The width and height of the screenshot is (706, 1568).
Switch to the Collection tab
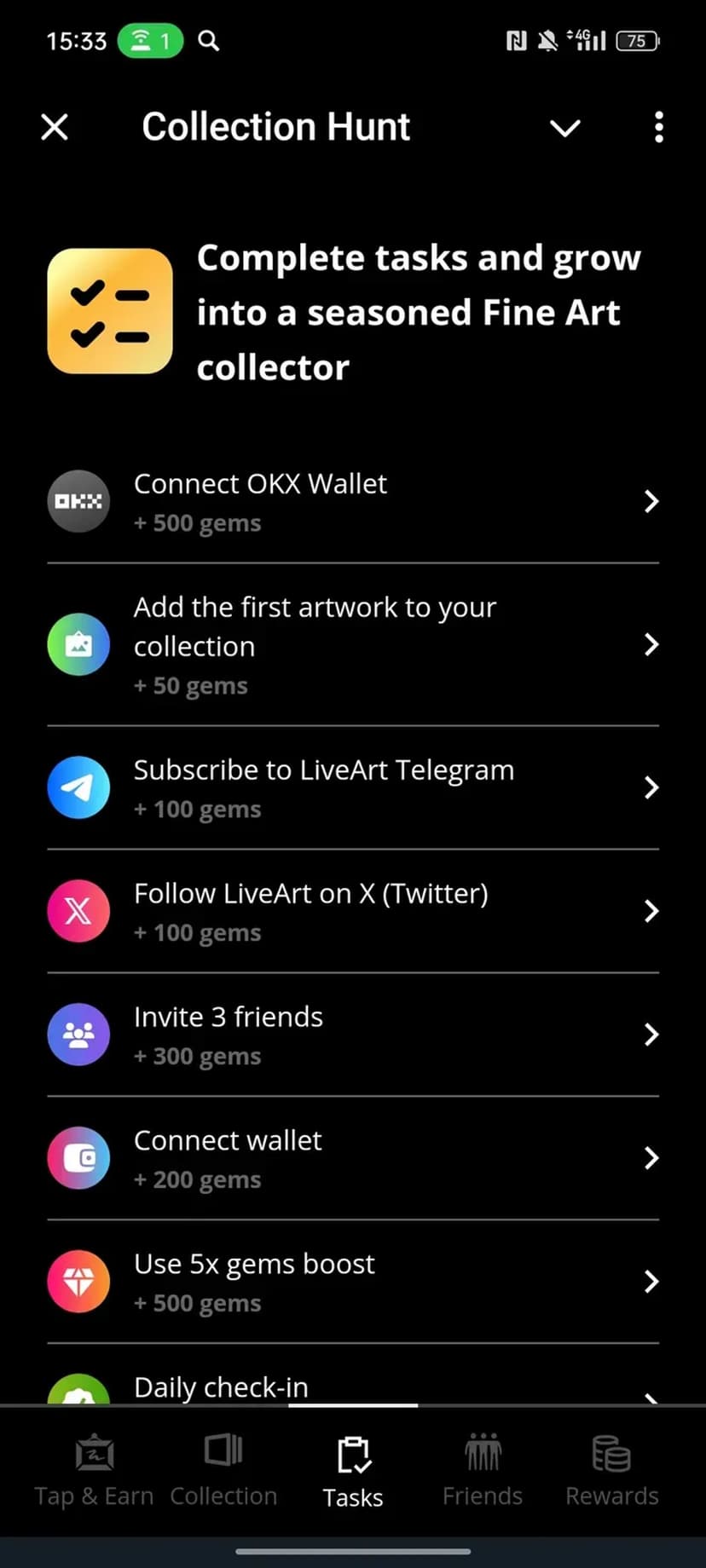point(223,1471)
